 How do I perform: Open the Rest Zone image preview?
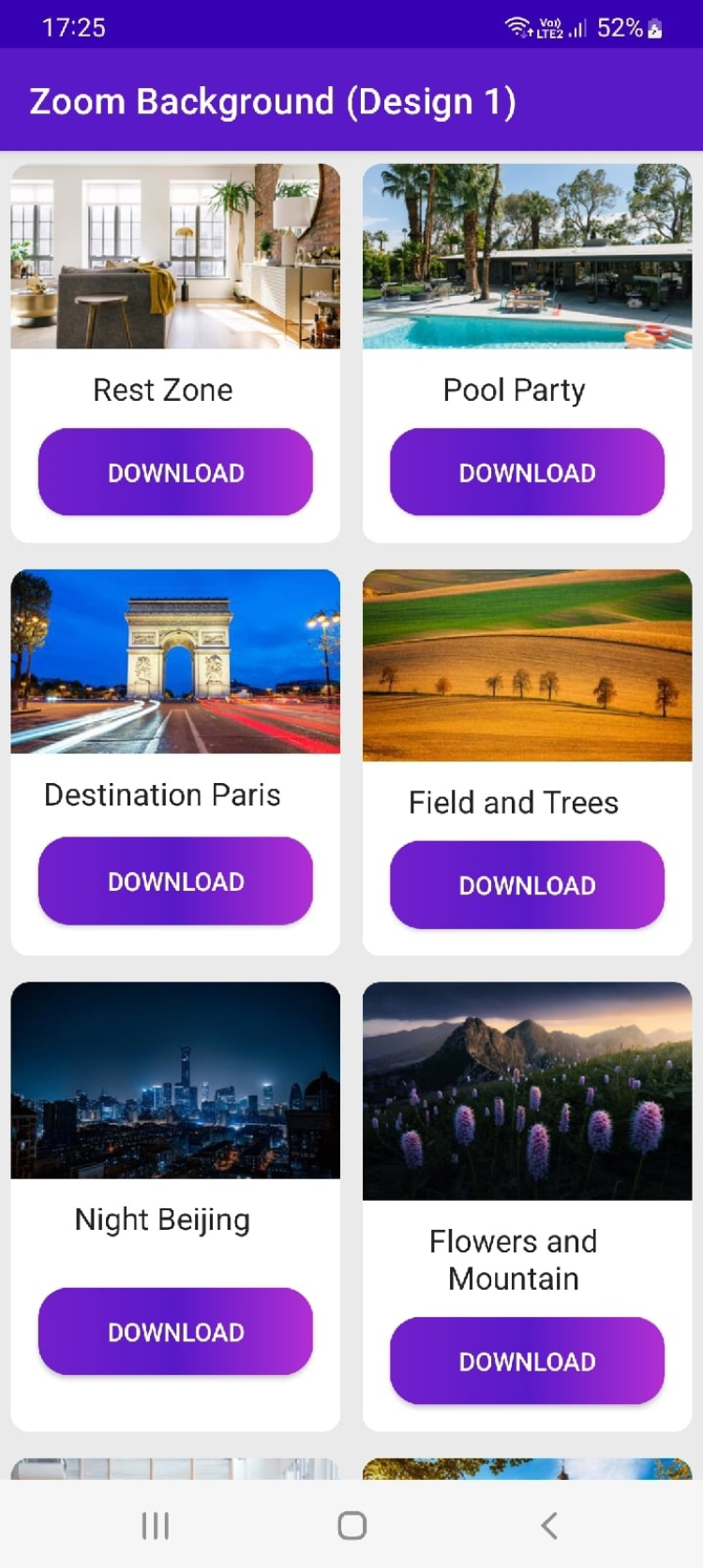click(x=175, y=257)
